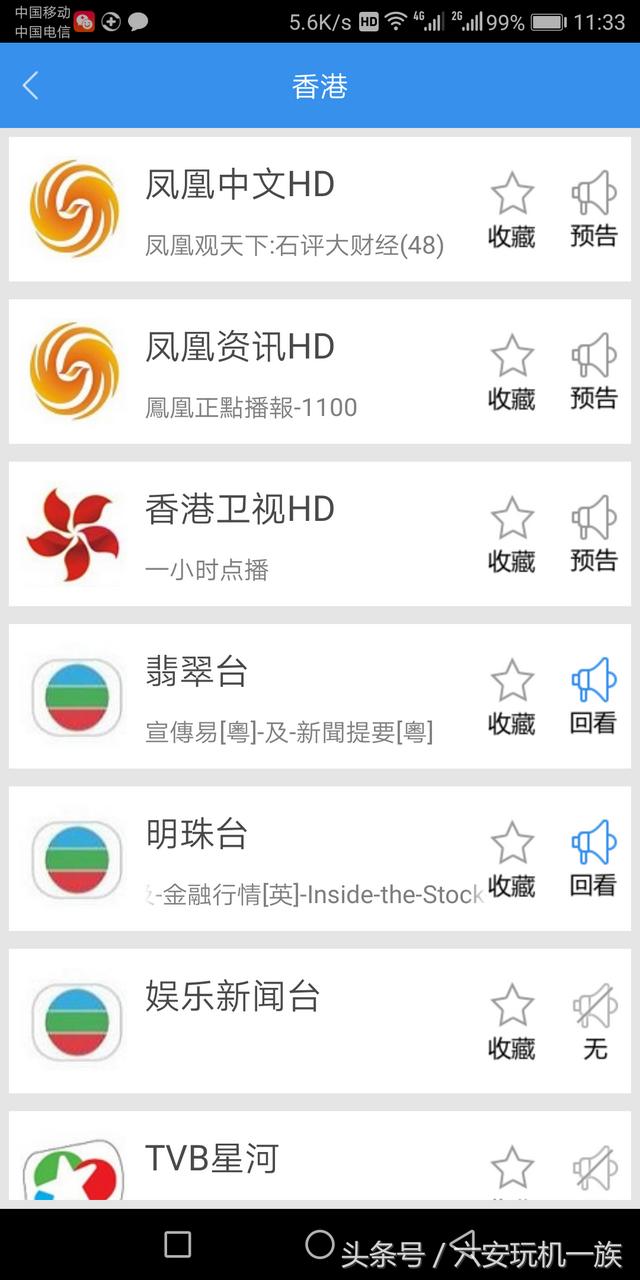Select the TVB星河 channel

320,1155
